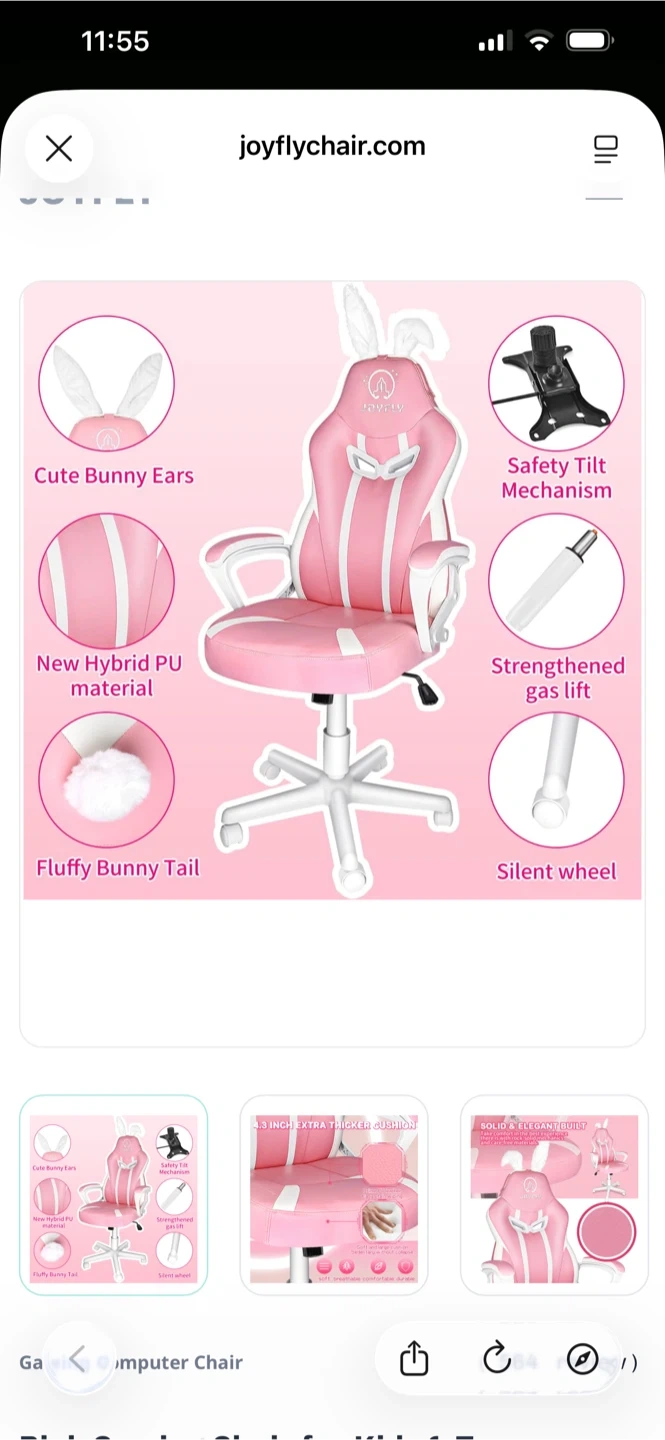Select the solid and elegant built thumbnail
The width and height of the screenshot is (665, 1440).
pos(554,1195)
